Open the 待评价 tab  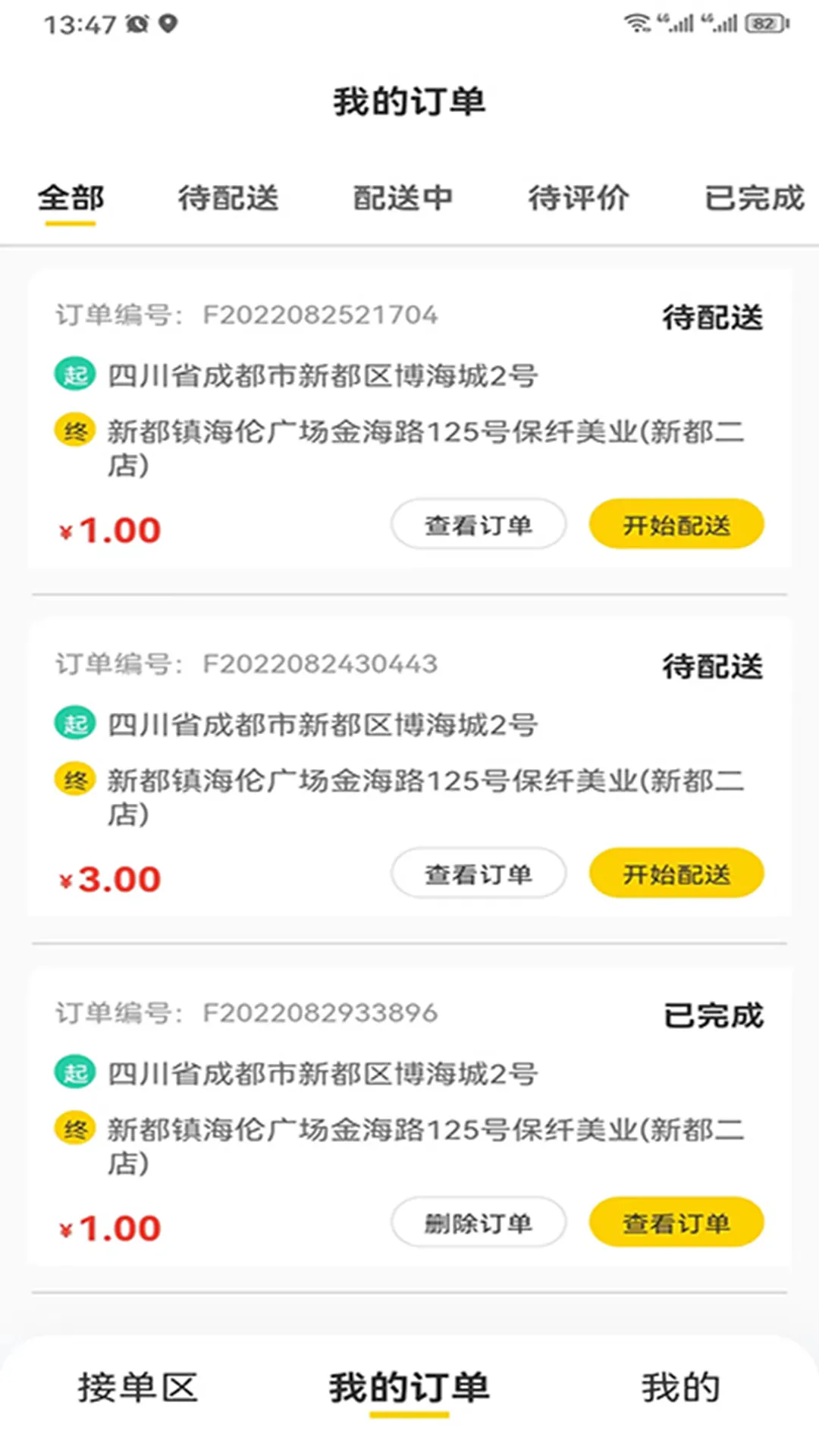tap(579, 198)
